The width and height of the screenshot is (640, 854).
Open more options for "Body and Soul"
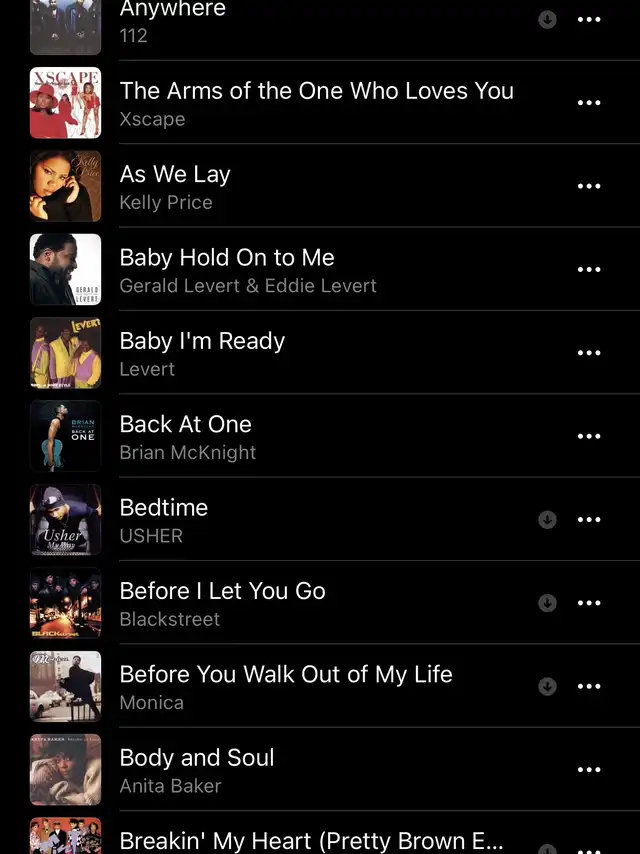tap(589, 770)
